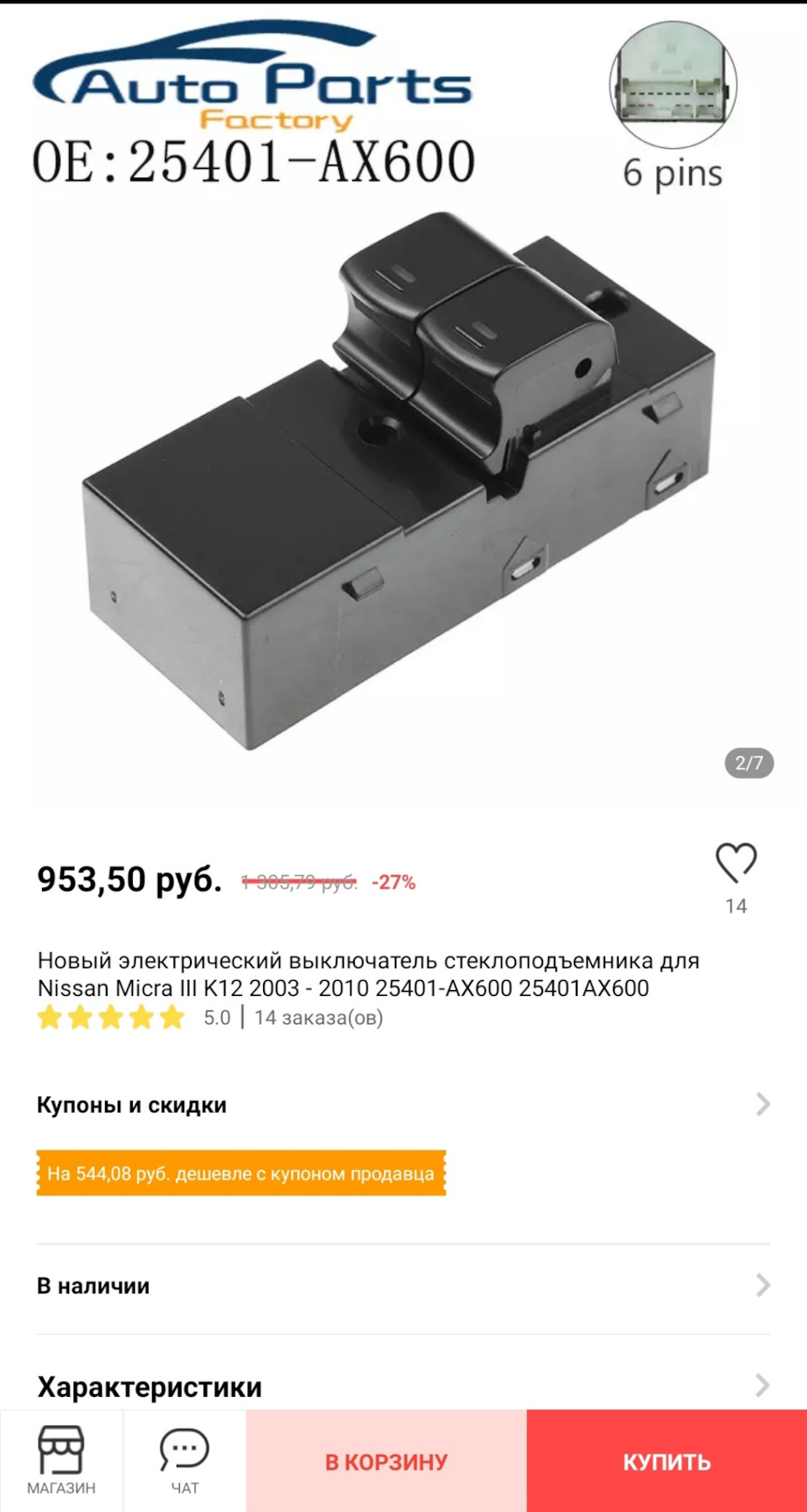Expand the Купоны и скидки section
The image size is (807, 1512).
[403, 1106]
